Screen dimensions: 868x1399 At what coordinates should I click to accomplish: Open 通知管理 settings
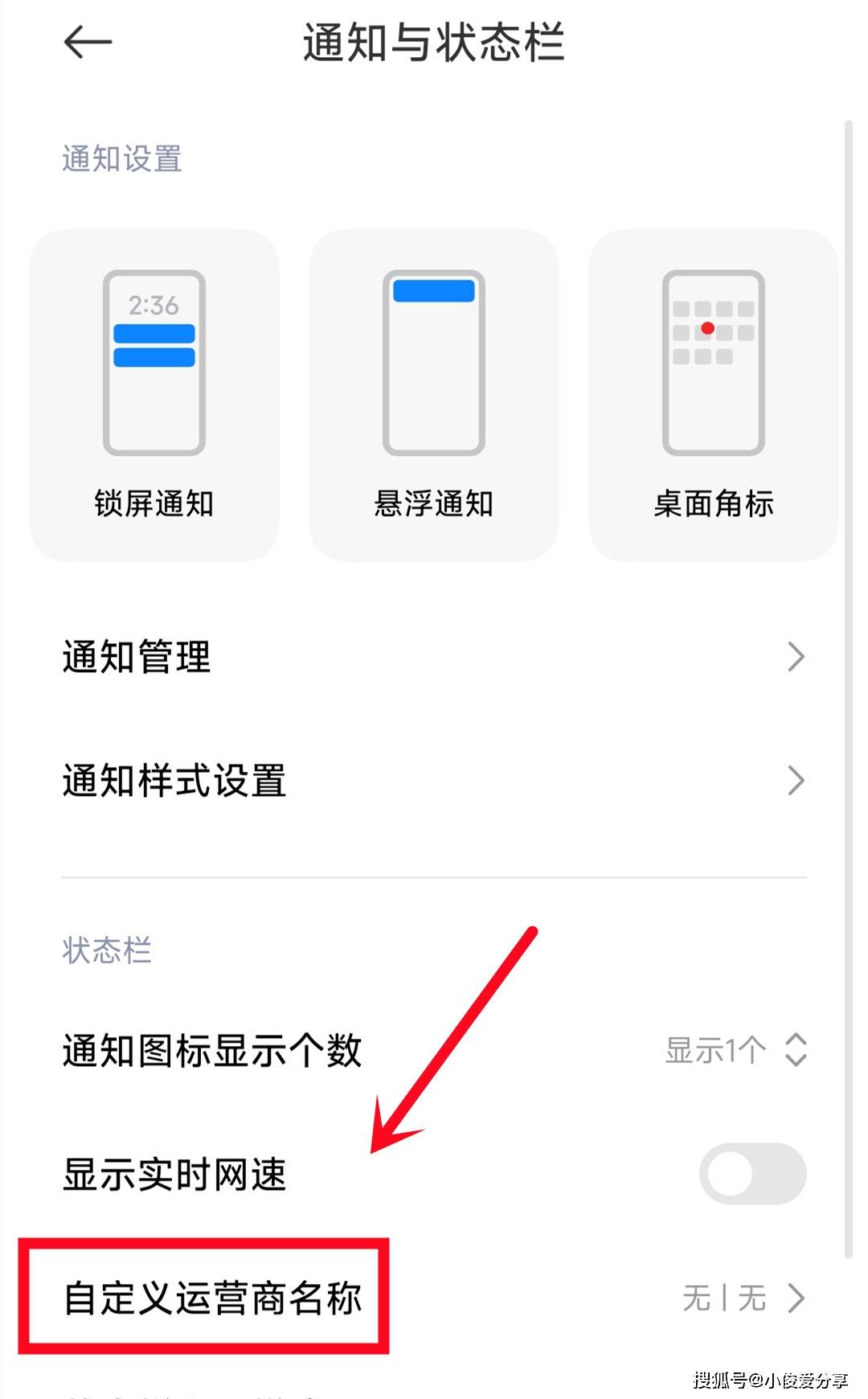pyautogui.click(x=434, y=657)
